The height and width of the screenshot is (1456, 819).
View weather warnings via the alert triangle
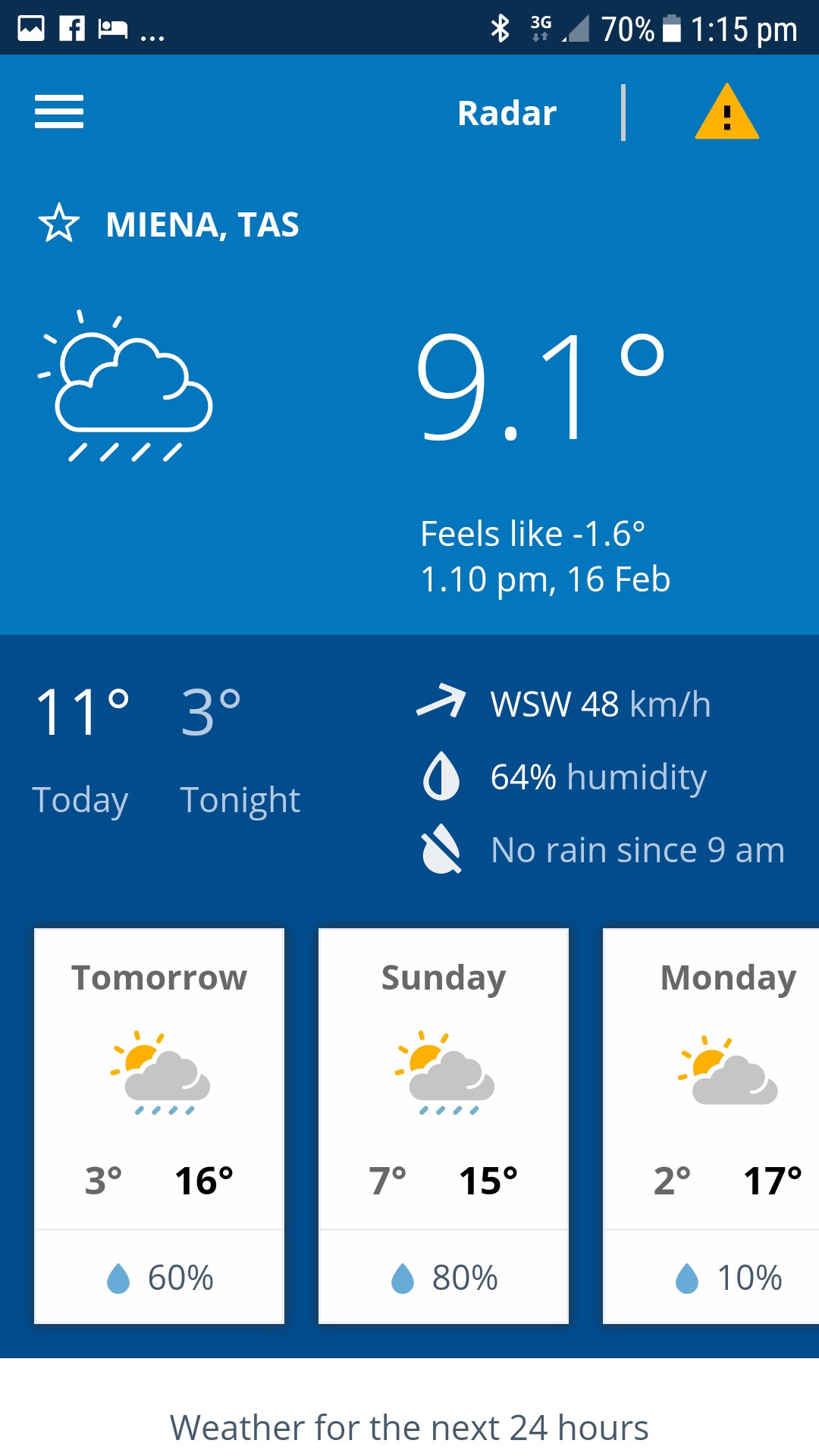click(x=726, y=112)
